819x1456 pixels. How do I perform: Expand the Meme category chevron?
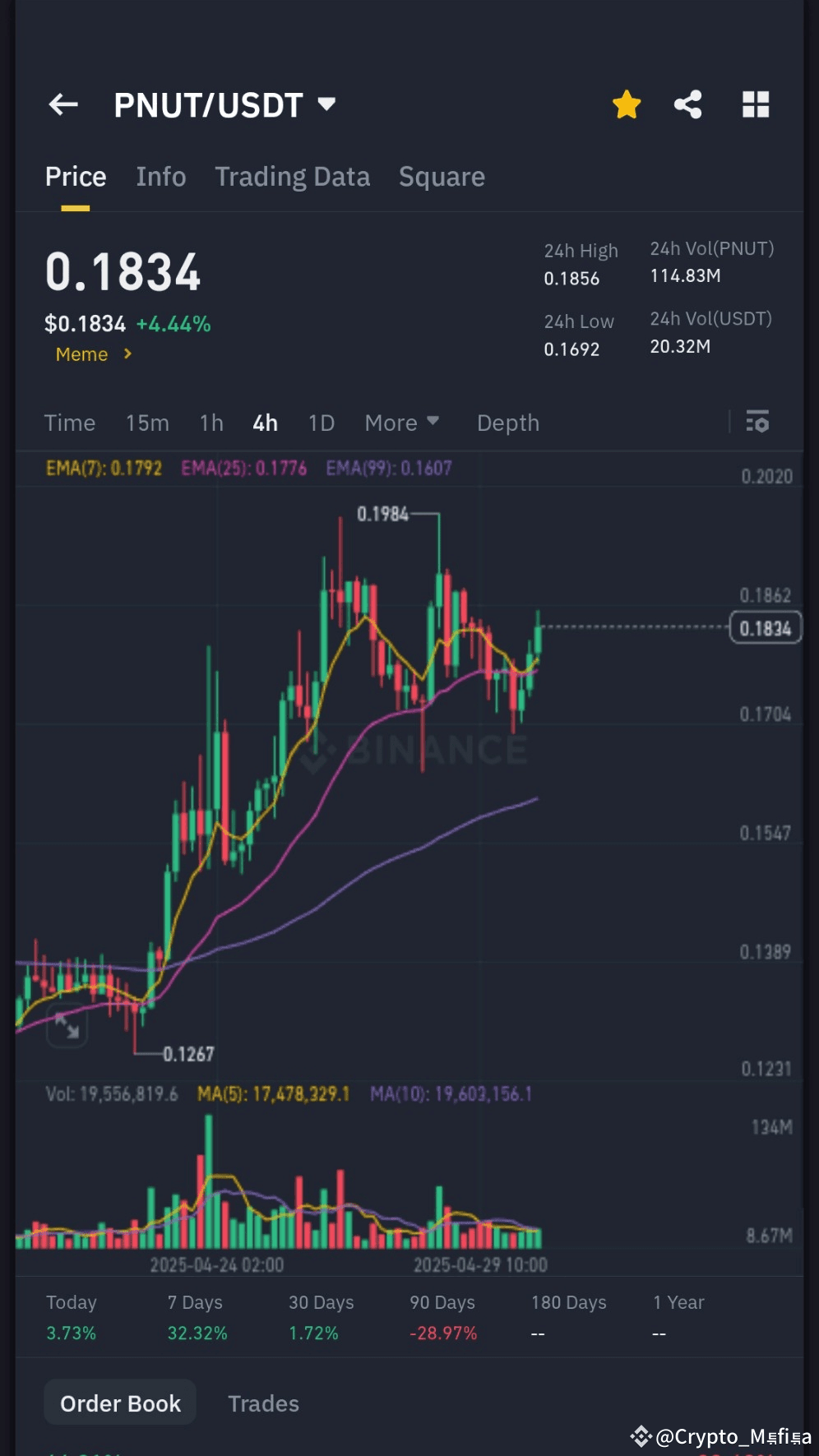[x=128, y=354]
